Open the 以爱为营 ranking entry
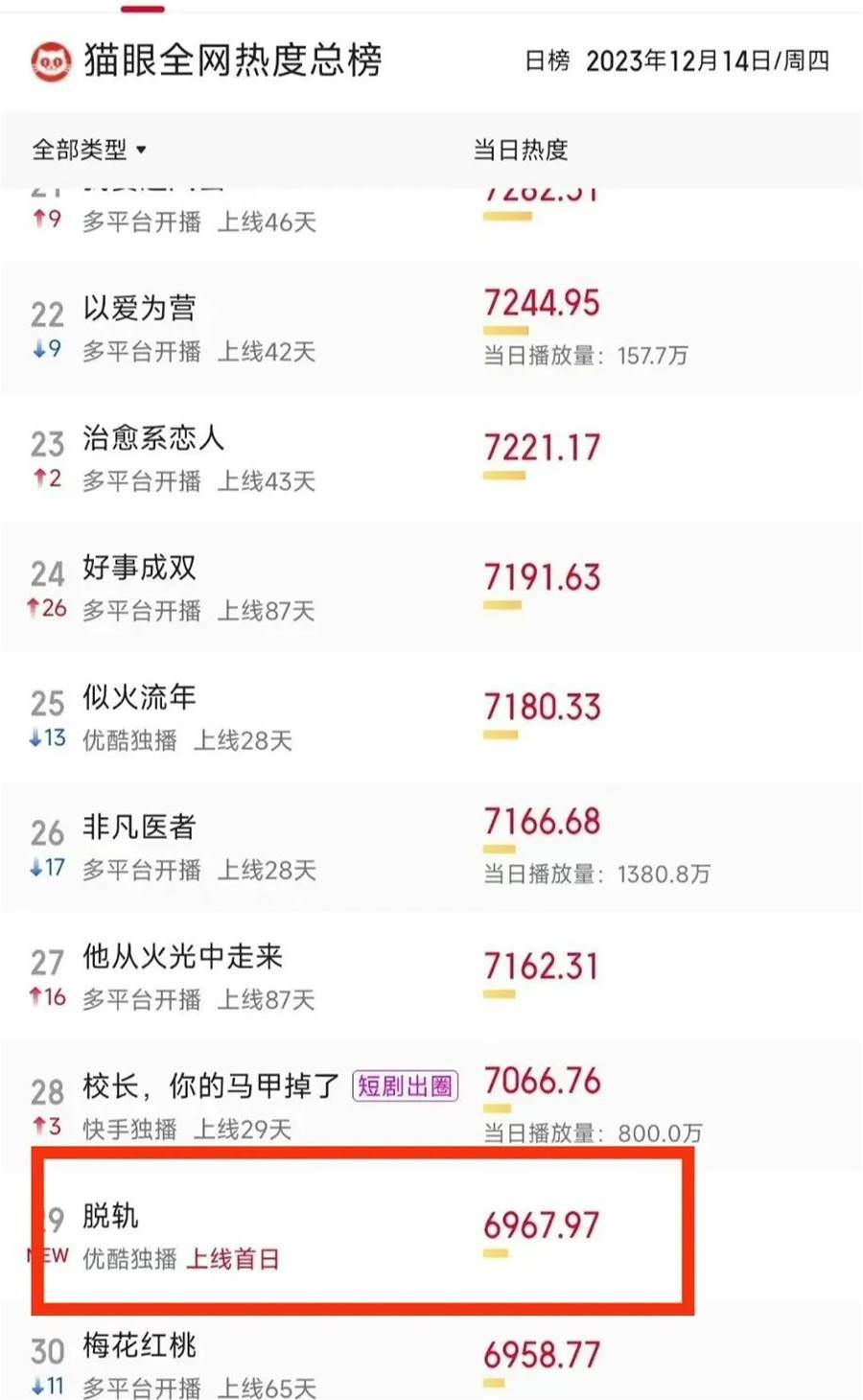Image resolution: width=863 pixels, height=1400 pixels. tap(431, 328)
